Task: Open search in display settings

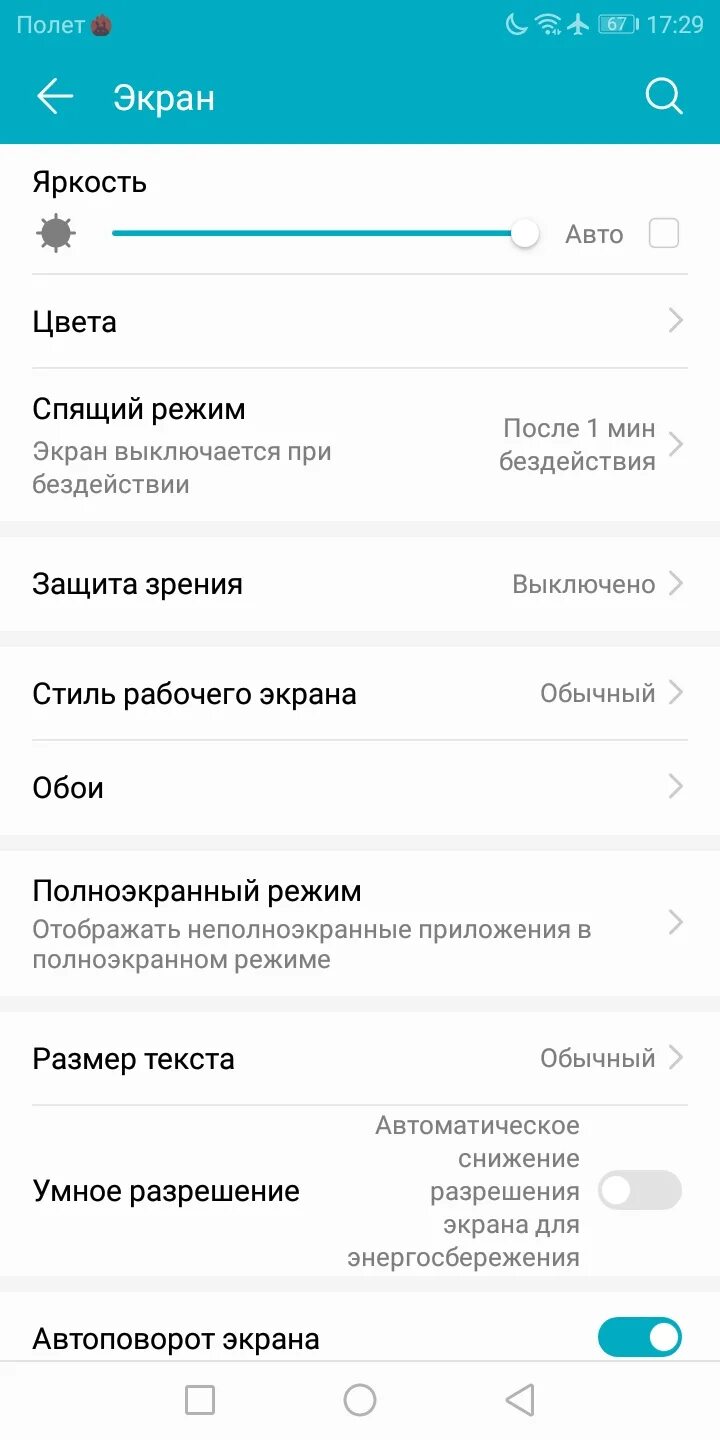Action: [x=663, y=97]
